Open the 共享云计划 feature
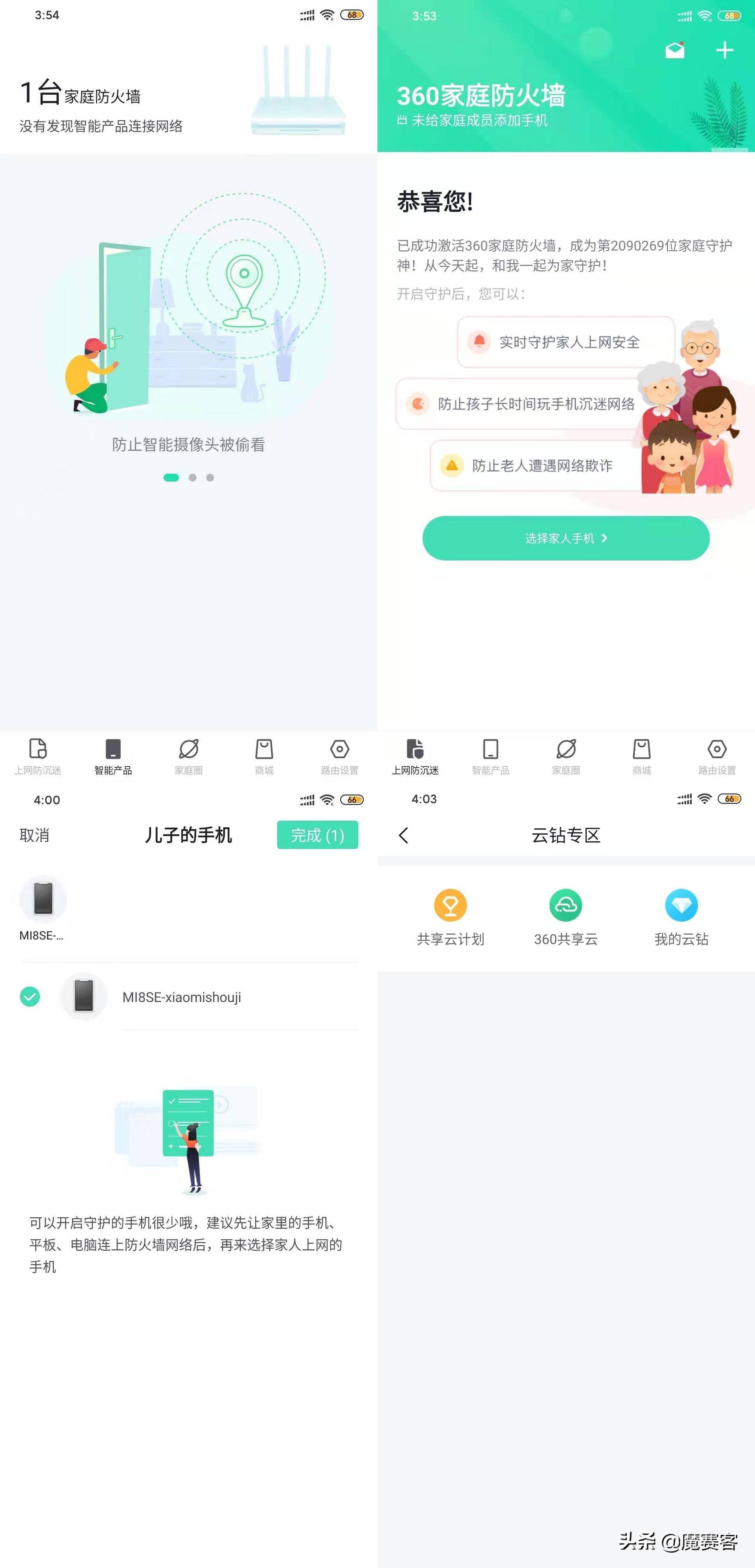This screenshot has height=1568, width=755. point(451,916)
